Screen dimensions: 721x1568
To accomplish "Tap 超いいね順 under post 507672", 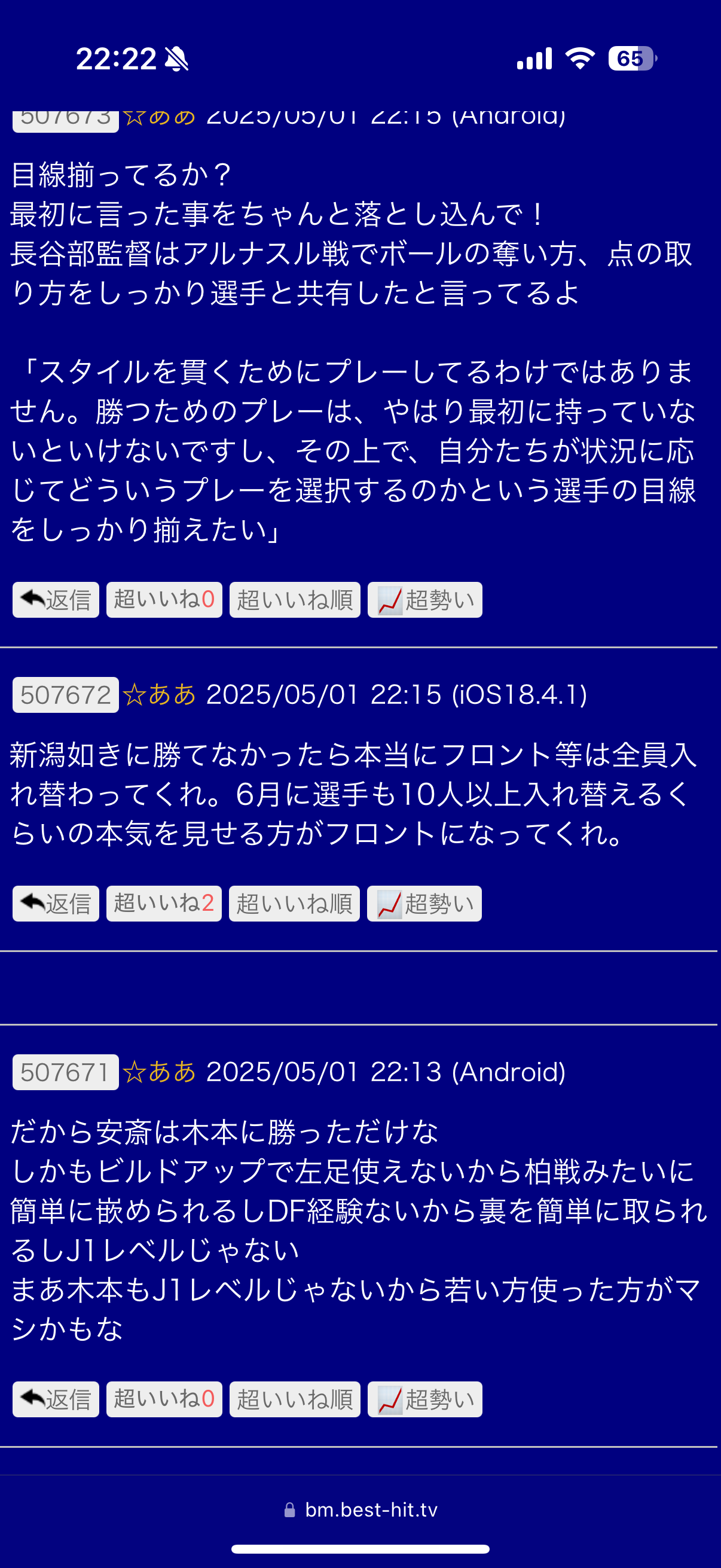I will tap(294, 903).
